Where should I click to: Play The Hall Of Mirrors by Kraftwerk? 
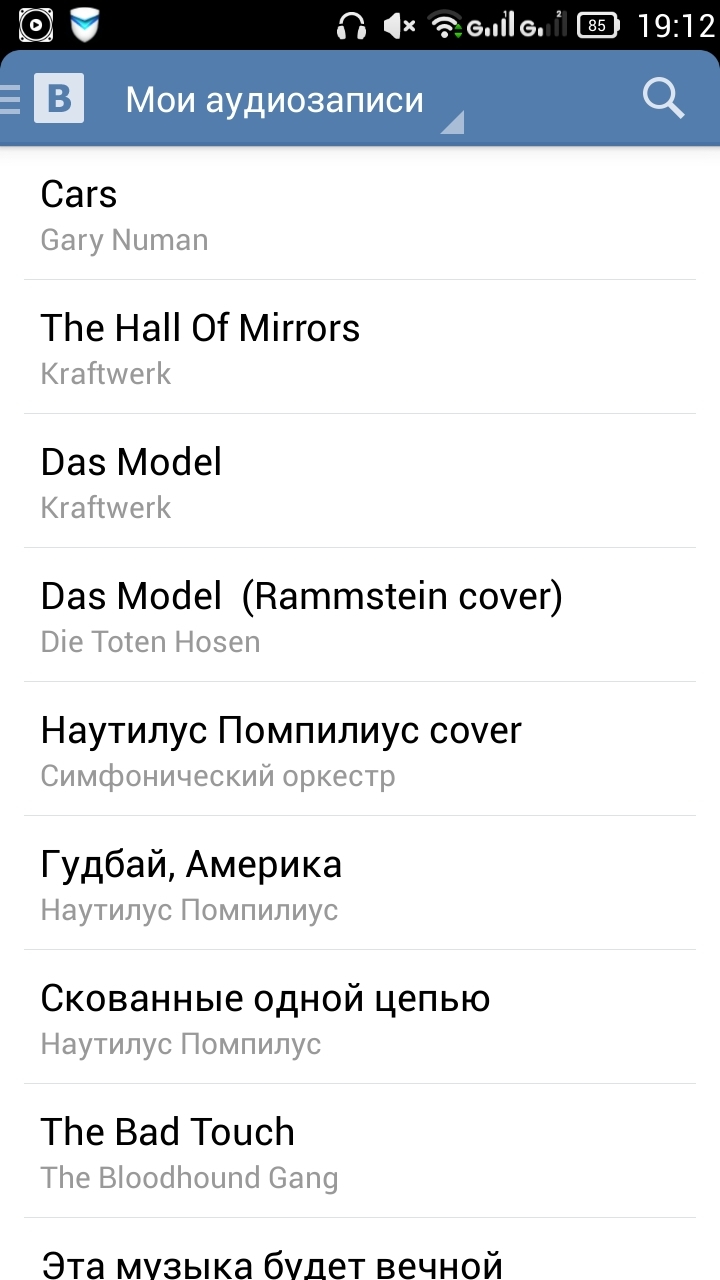360,348
